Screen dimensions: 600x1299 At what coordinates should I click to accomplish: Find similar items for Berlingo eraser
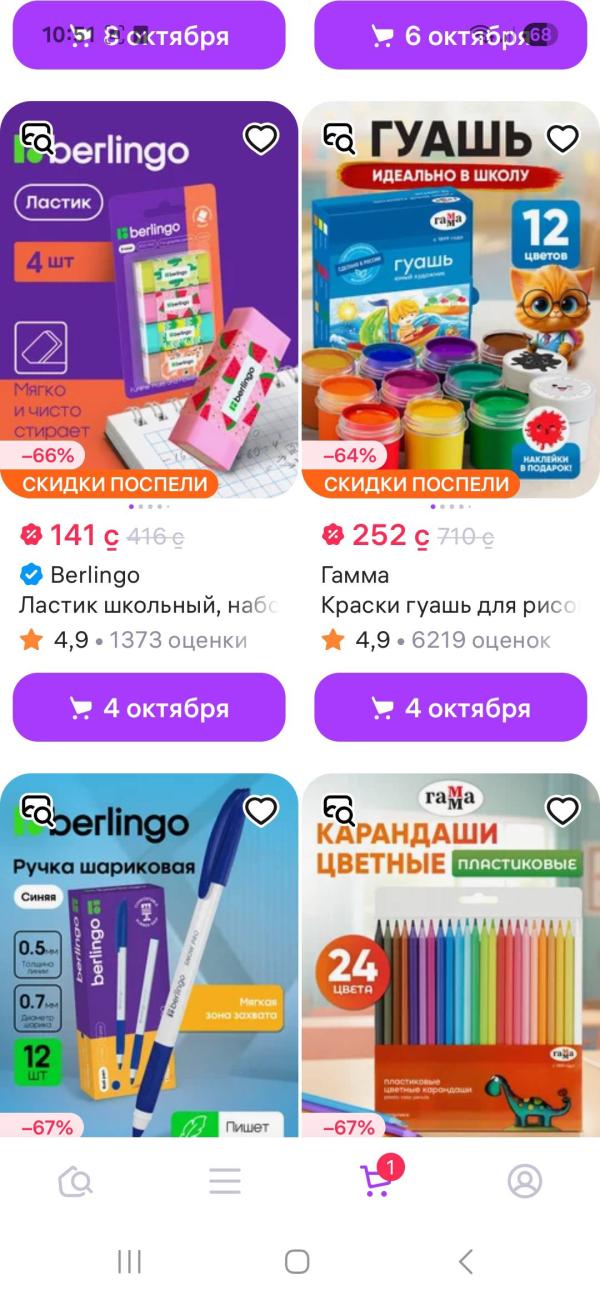point(37,136)
